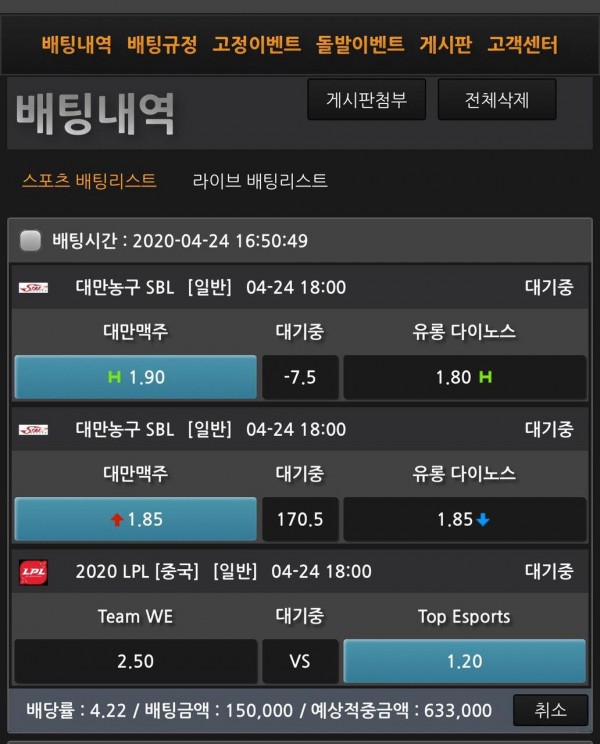
Task: Cancel the bet with 취소 button
Action: (550, 710)
